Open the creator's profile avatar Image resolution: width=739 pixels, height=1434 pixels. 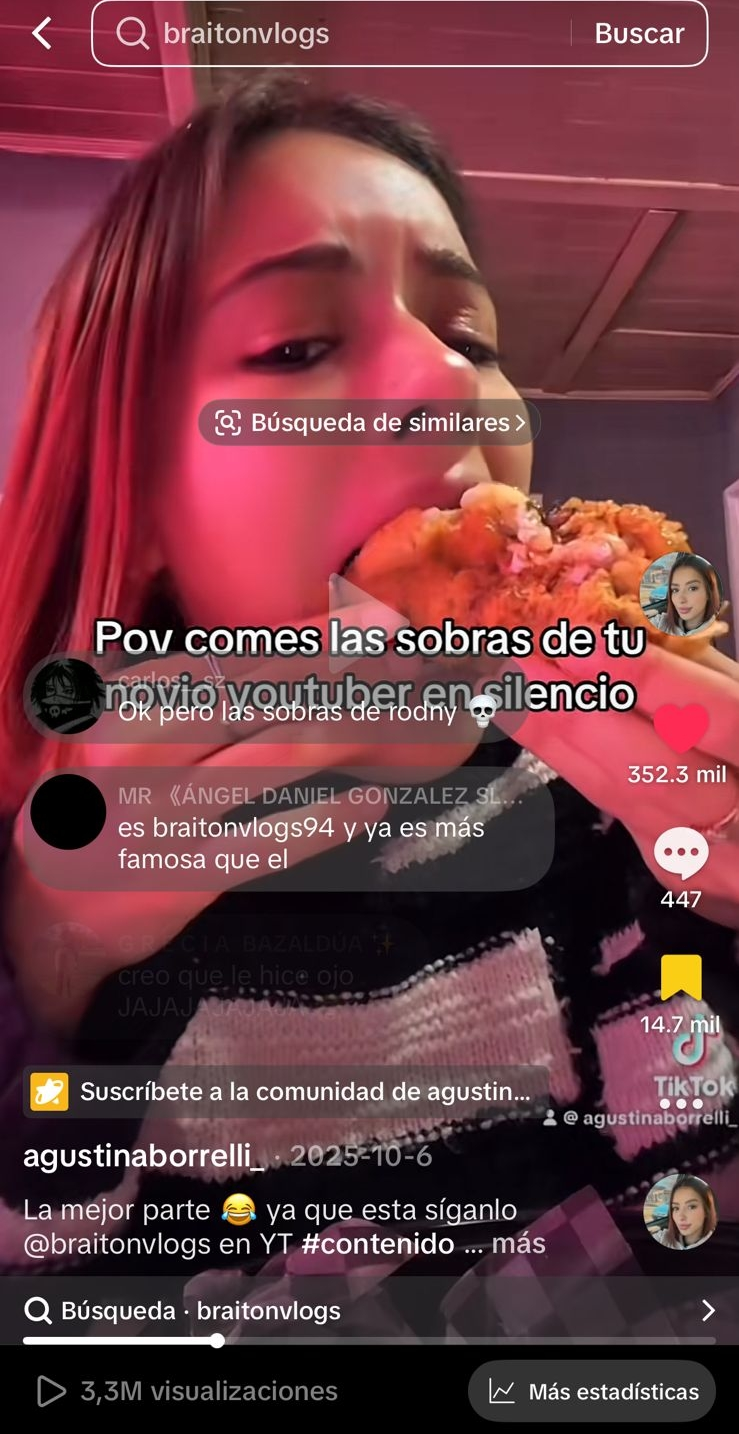(x=680, y=594)
